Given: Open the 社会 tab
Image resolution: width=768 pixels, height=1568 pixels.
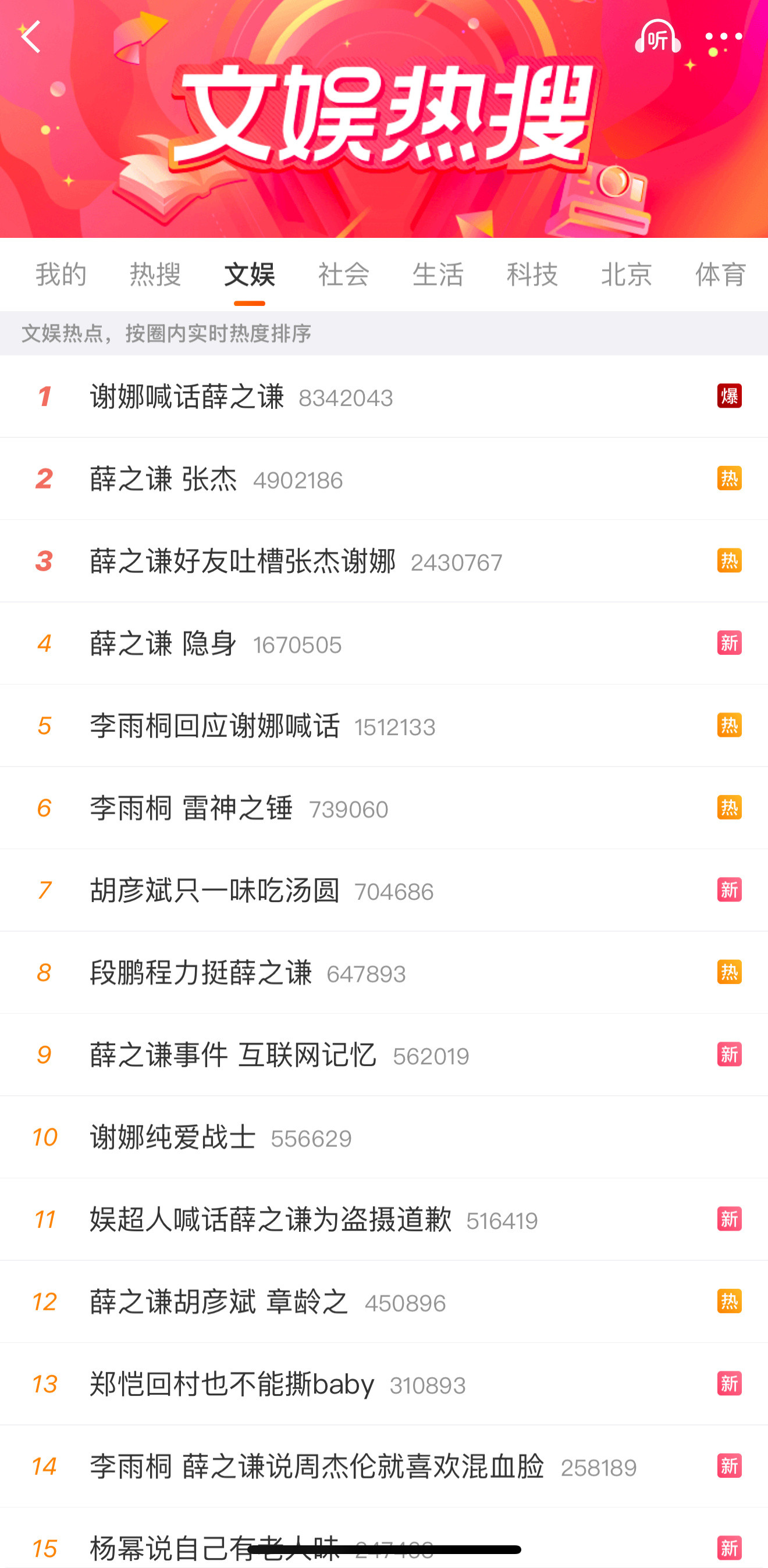Looking at the screenshot, I should pos(342,275).
